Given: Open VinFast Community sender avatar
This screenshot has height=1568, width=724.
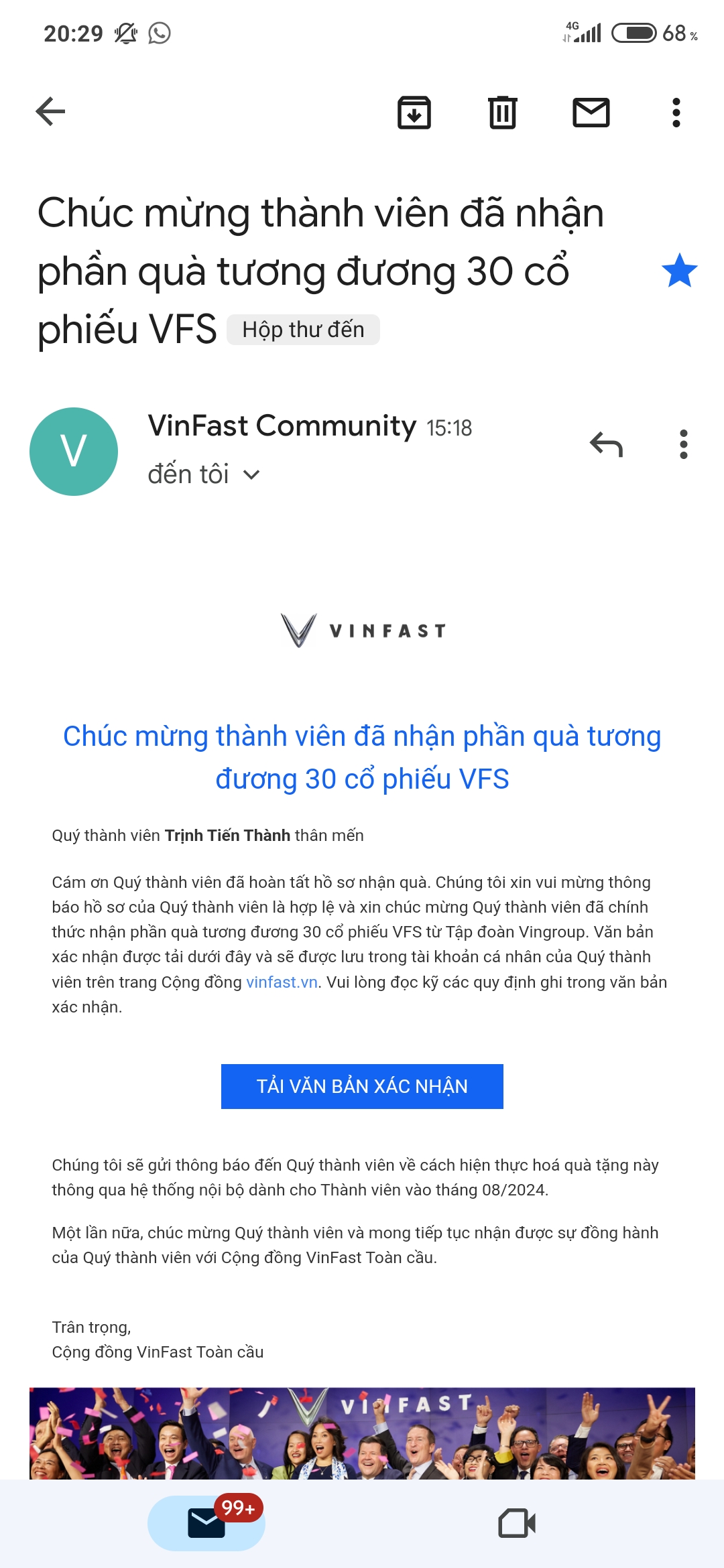Looking at the screenshot, I should pos(74,451).
